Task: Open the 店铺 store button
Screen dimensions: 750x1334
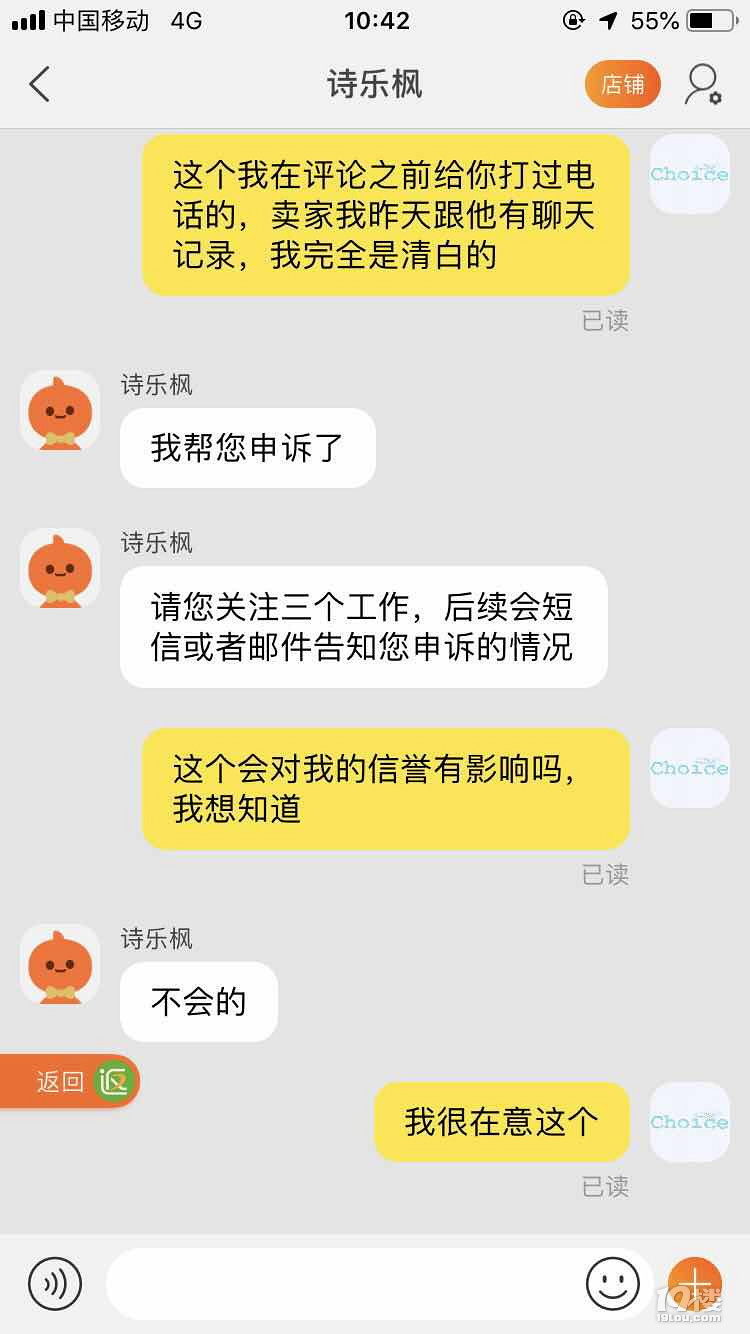Action: pyautogui.click(x=622, y=84)
